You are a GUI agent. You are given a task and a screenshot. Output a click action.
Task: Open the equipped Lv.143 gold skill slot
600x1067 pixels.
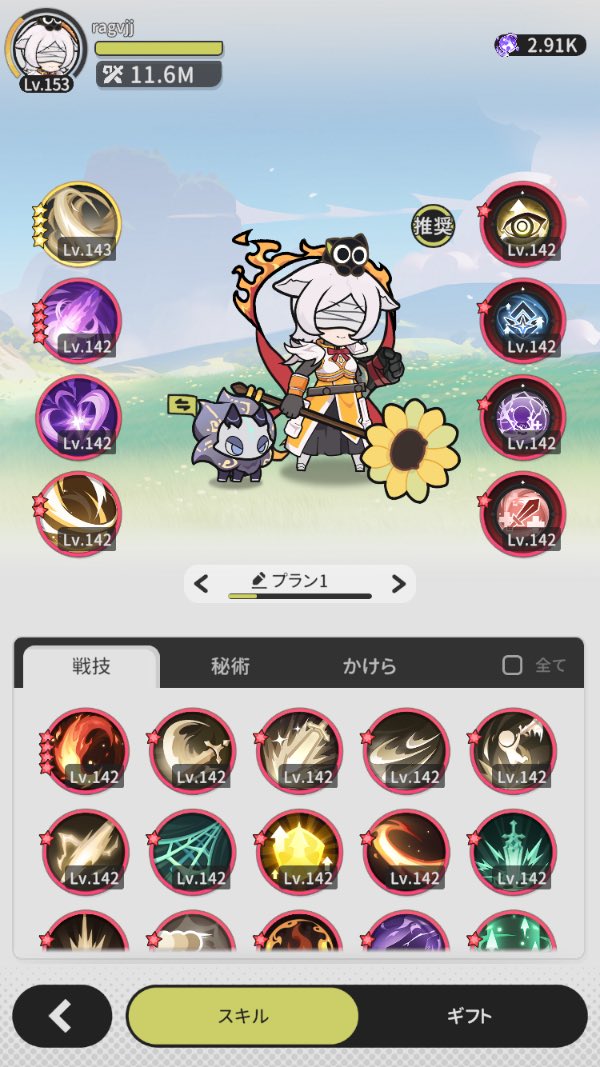(x=79, y=224)
